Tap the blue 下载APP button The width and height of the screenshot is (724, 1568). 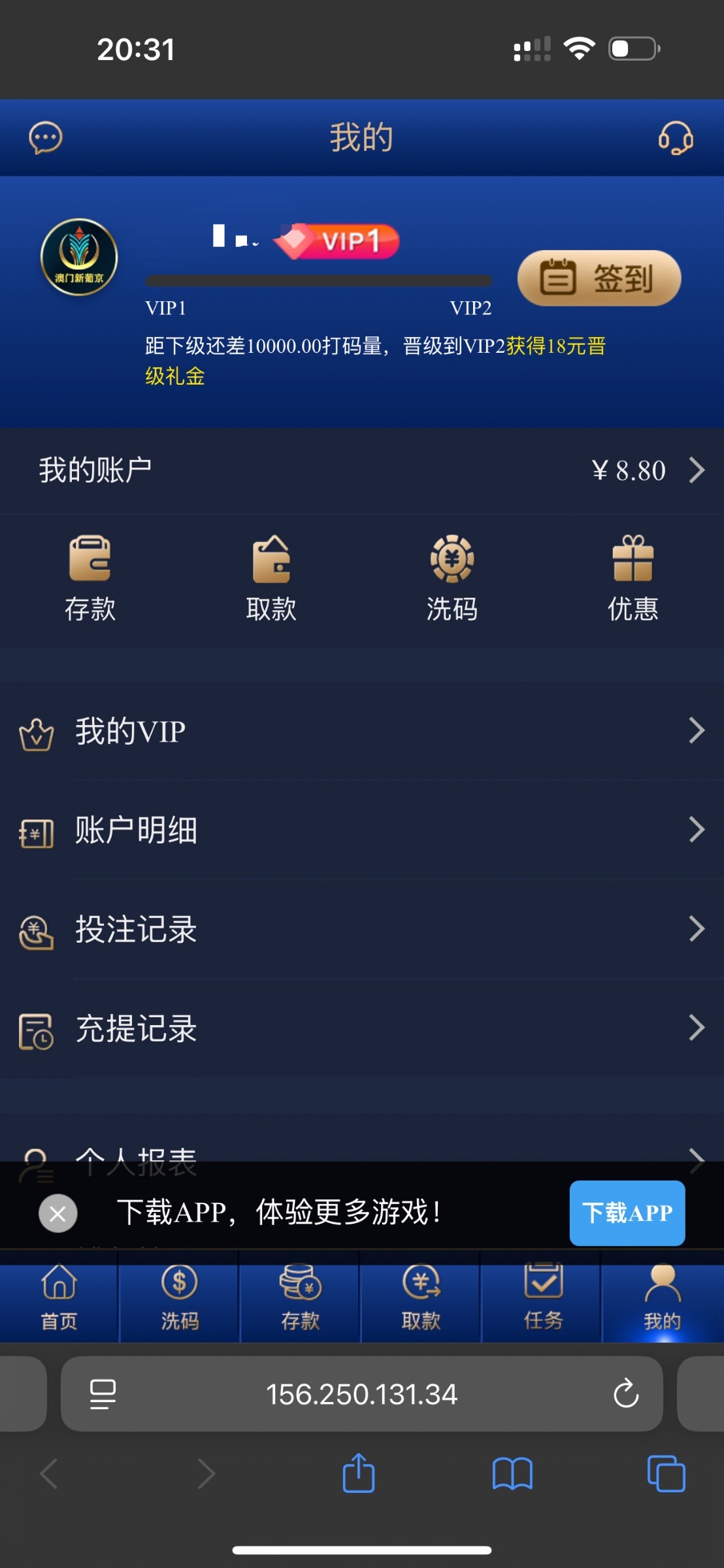point(627,1213)
